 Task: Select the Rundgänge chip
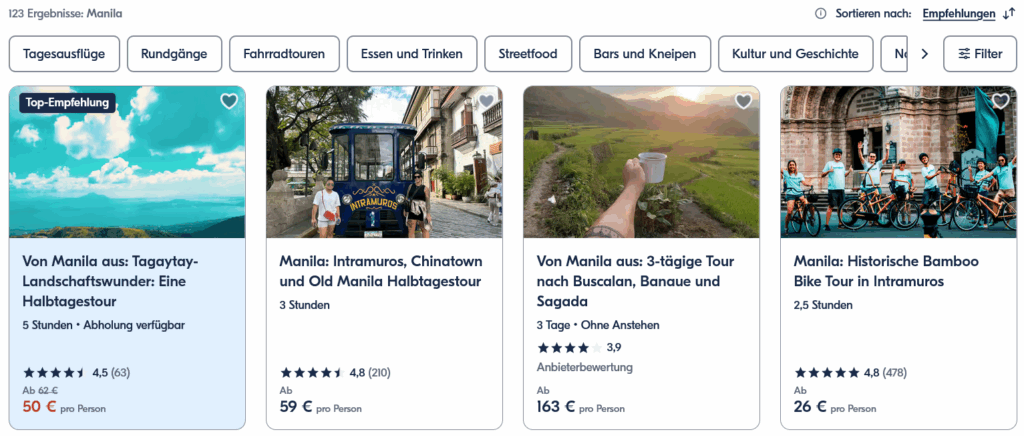pyautogui.click(x=174, y=54)
